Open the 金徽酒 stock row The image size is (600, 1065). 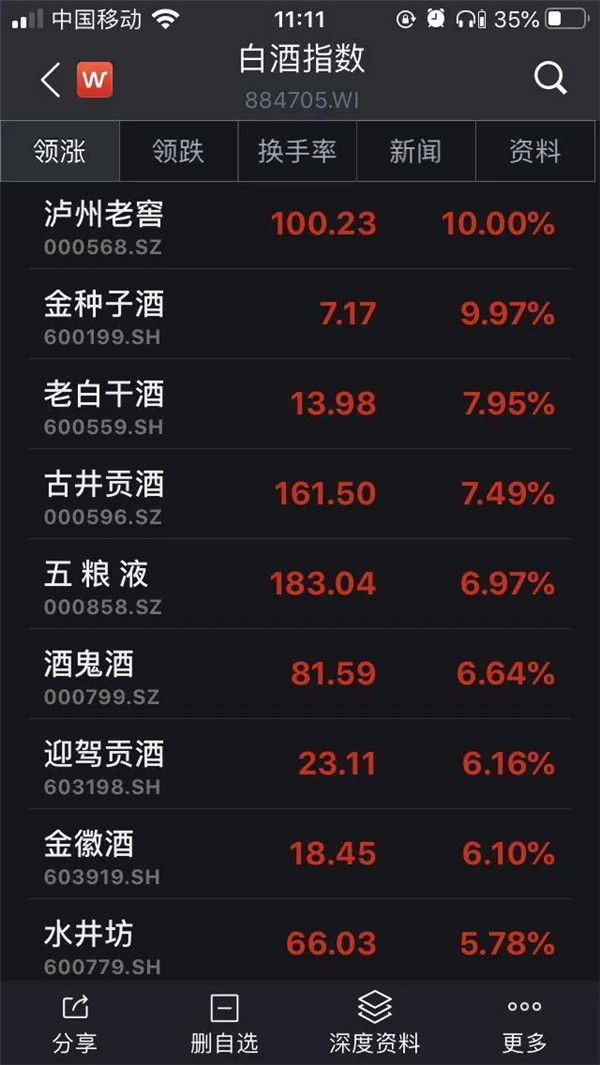click(300, 854)
